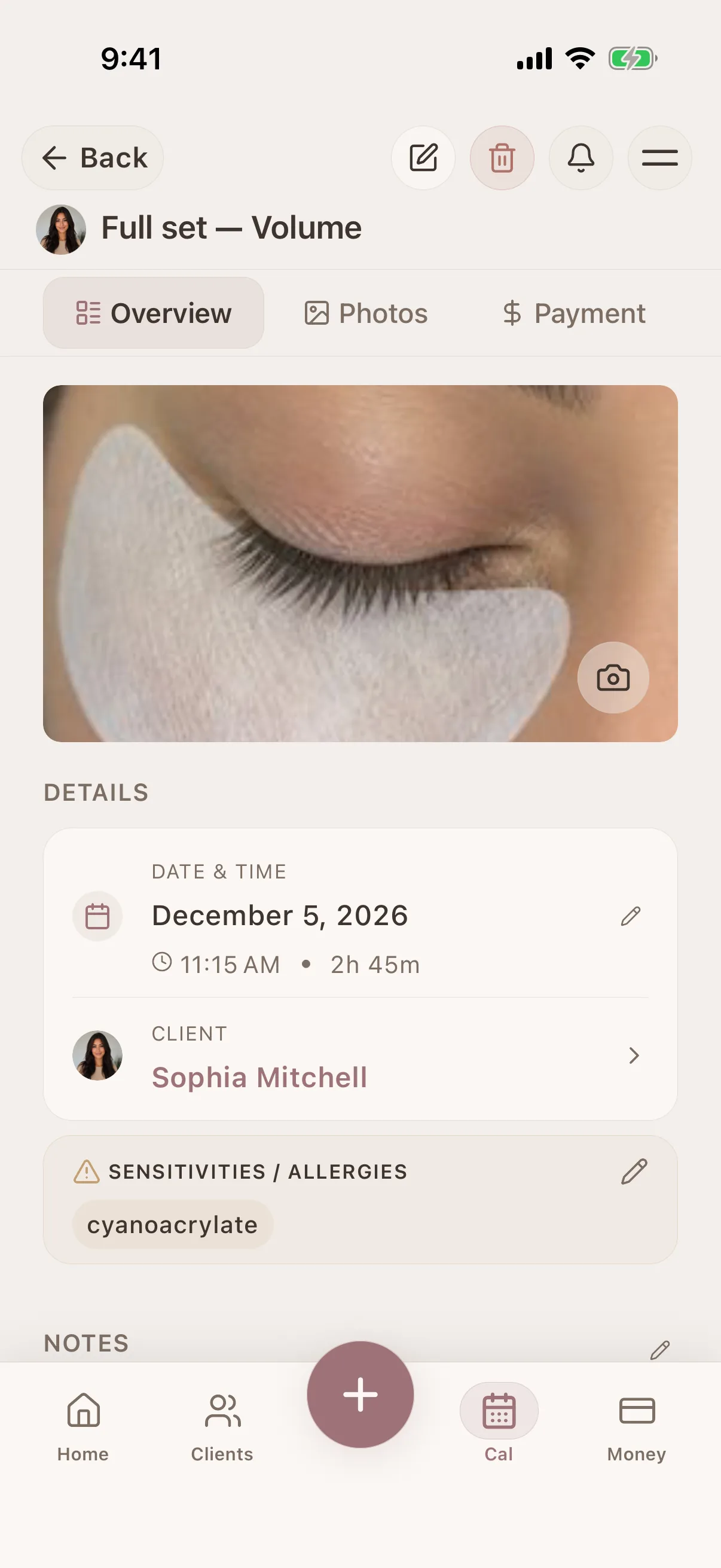Add a new item with plus button
721x1568 pixels.
360,1394
